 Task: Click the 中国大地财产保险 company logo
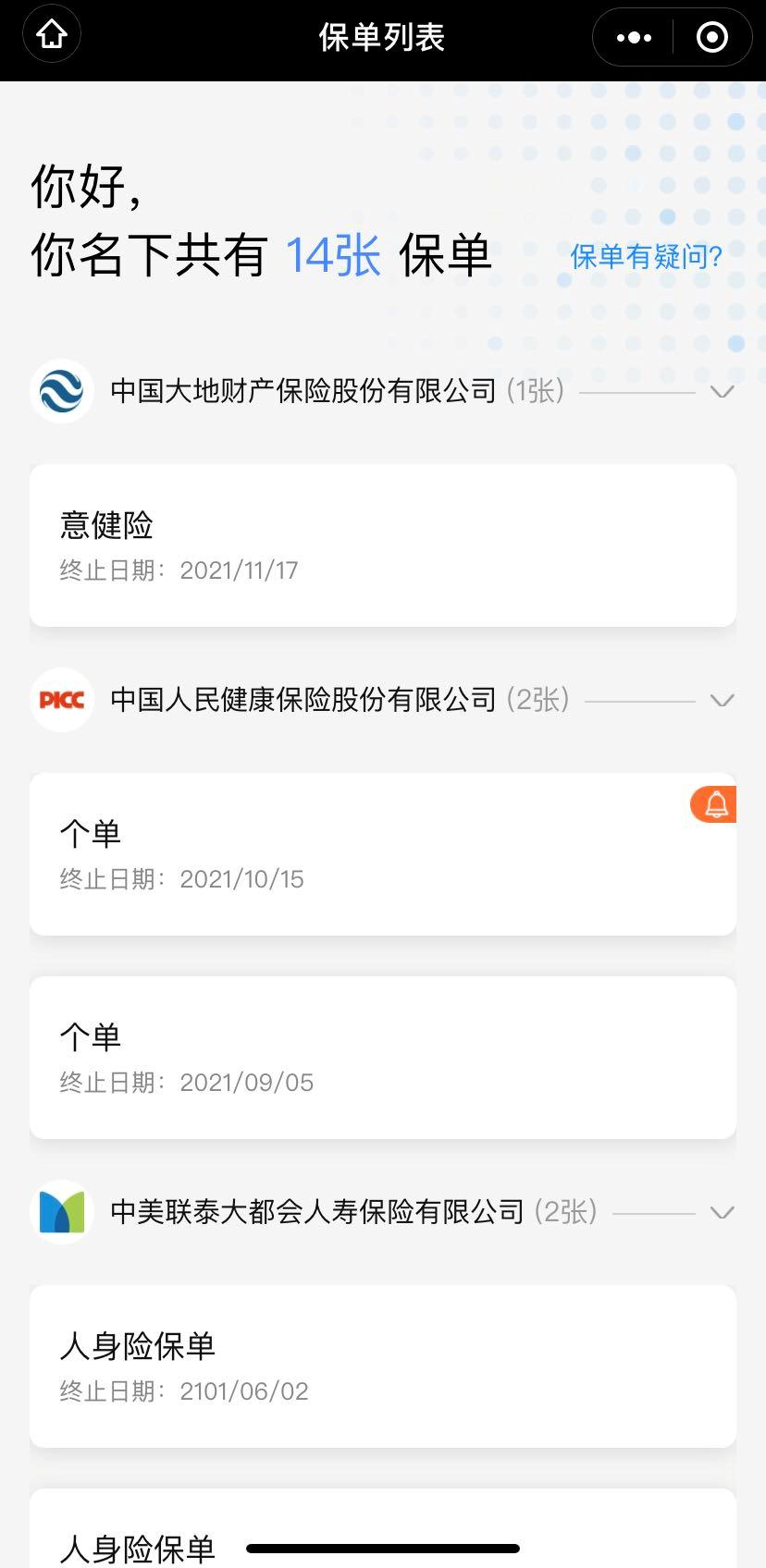(61, 391)
